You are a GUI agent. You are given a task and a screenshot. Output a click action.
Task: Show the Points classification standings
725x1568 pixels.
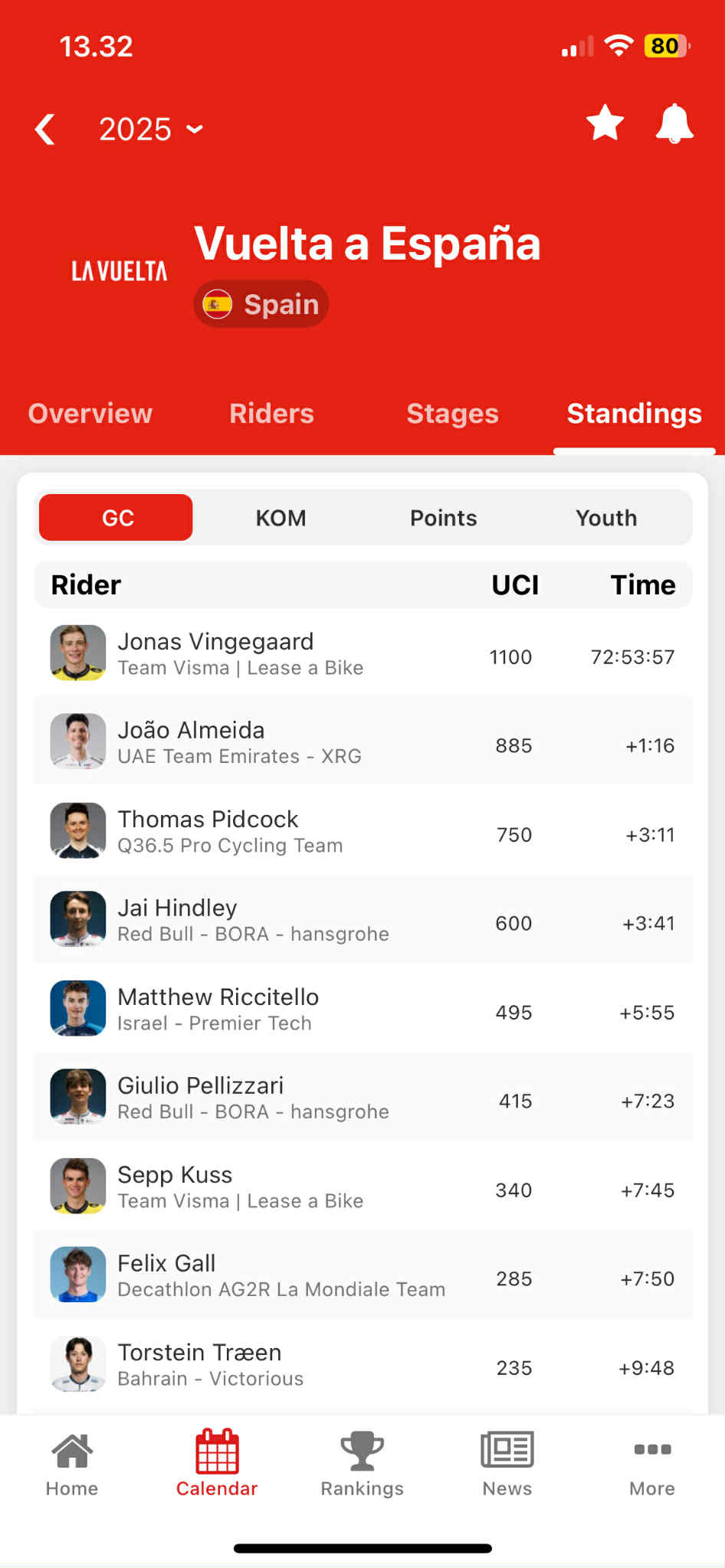point(443,518)
